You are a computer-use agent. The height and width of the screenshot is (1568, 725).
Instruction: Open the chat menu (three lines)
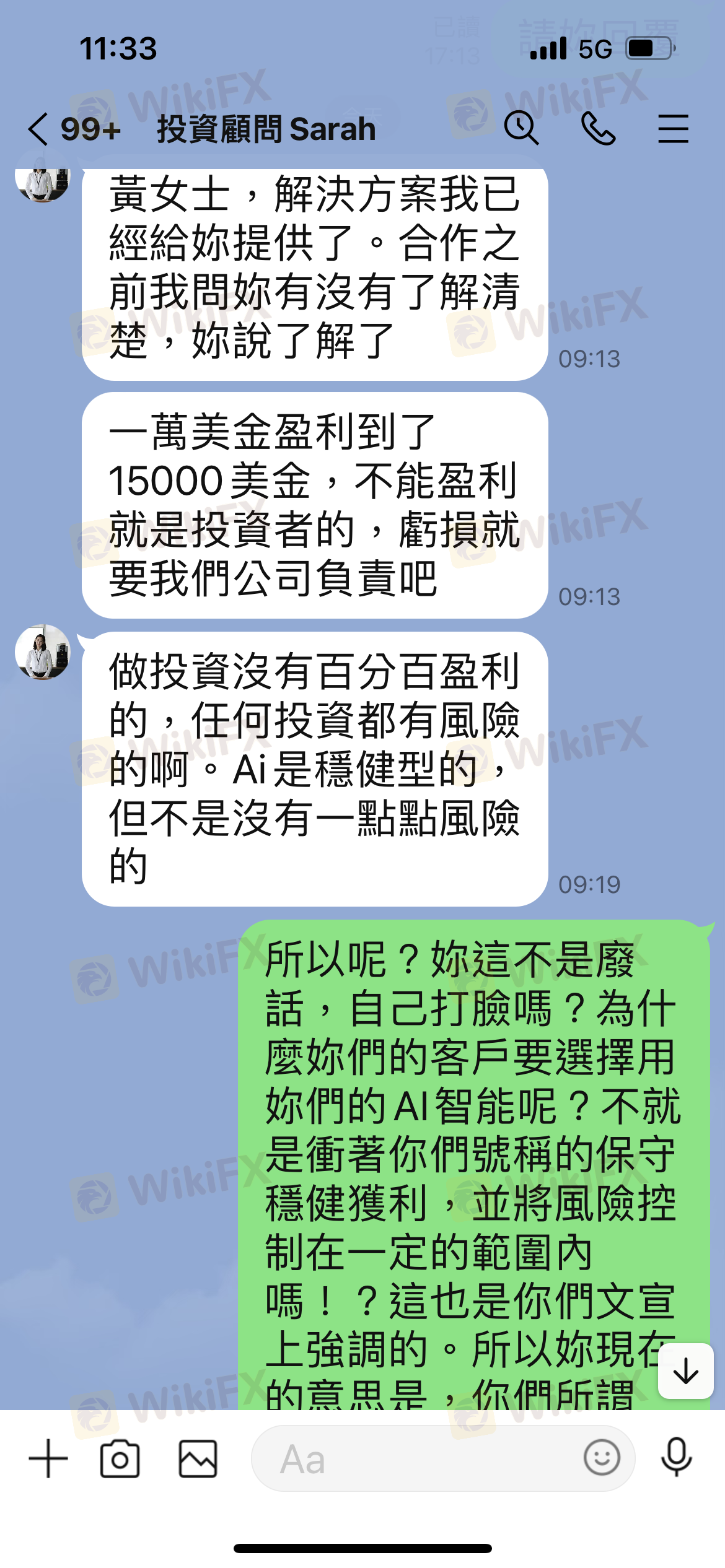tap(673, 129)
